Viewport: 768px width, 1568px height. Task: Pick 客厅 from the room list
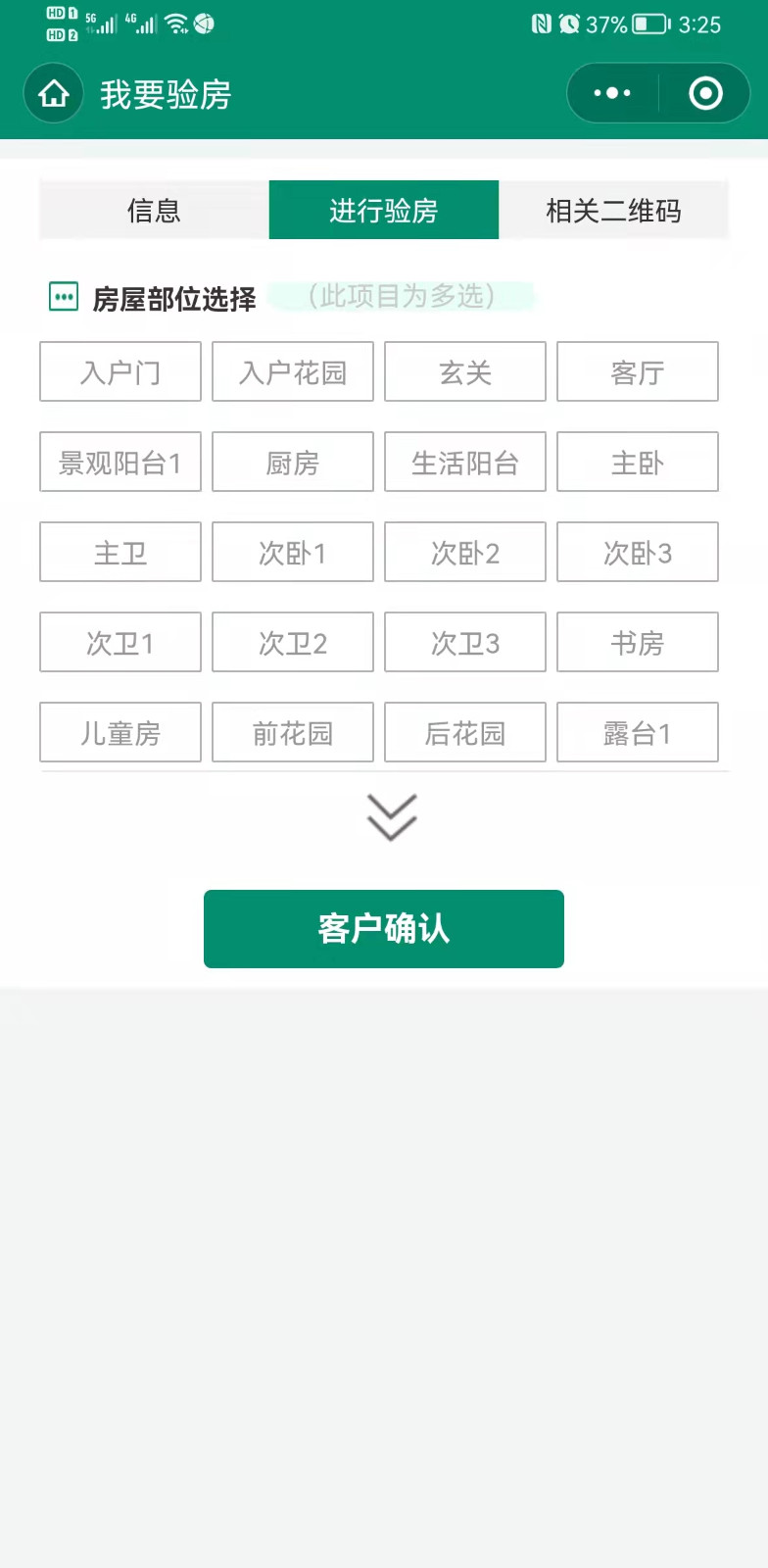click(638, 371)
